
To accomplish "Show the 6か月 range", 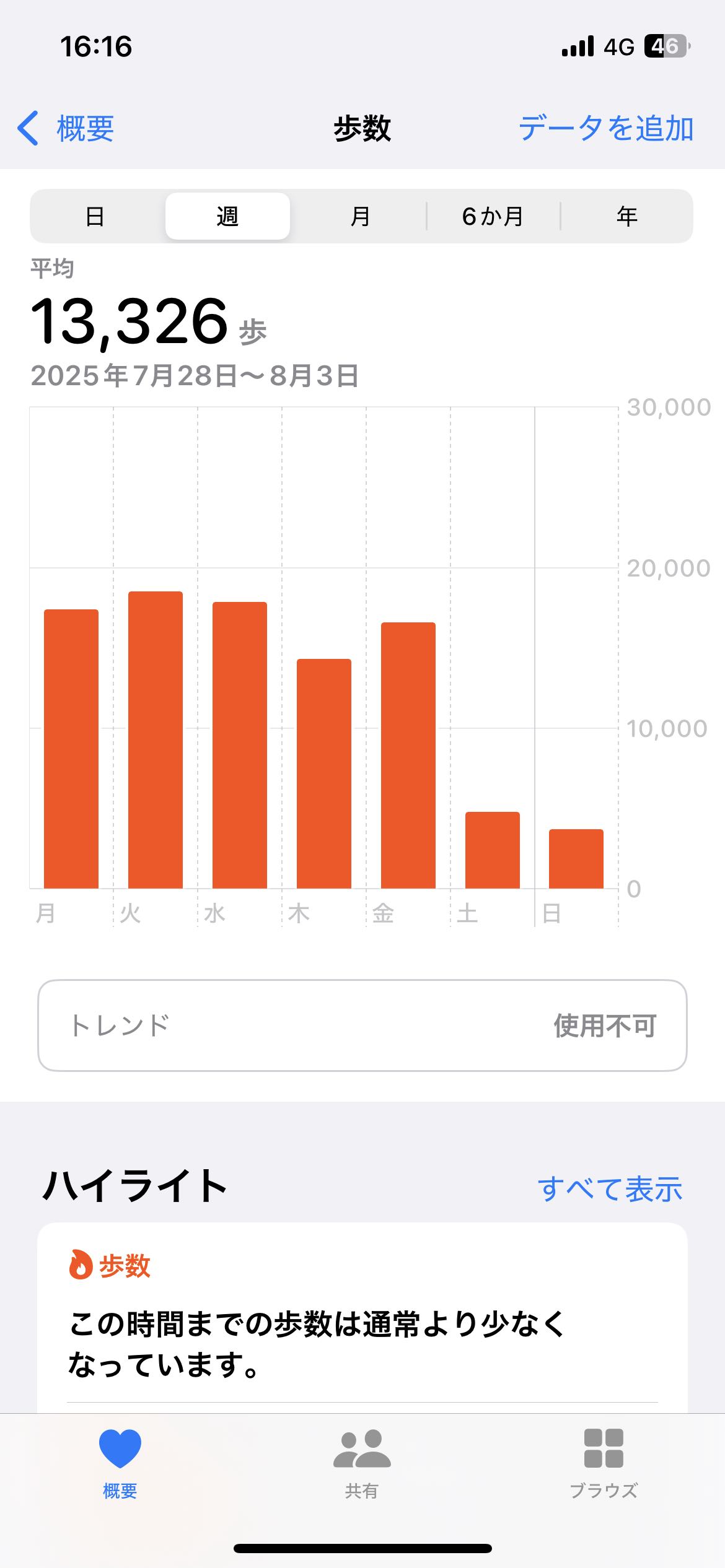I will click(493, 217).
